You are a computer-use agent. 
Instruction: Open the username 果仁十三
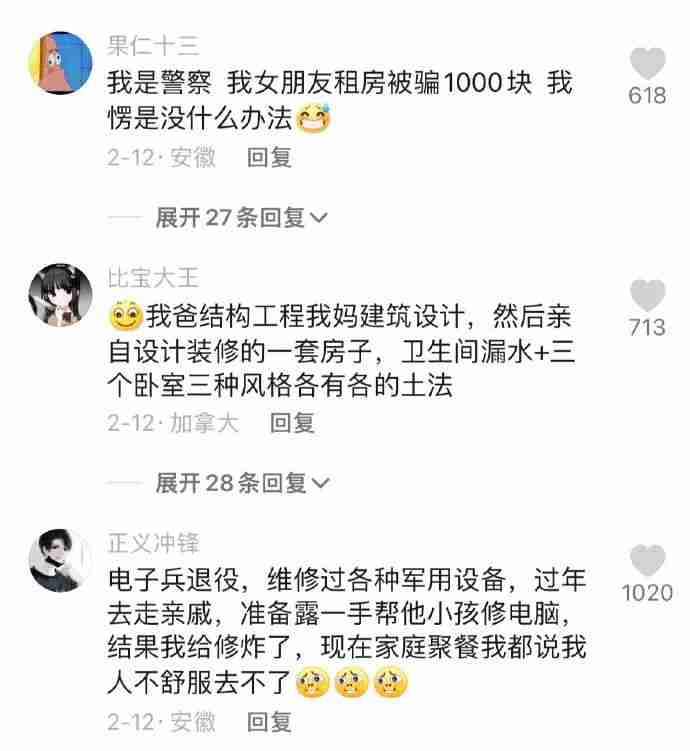click(153, 44)
